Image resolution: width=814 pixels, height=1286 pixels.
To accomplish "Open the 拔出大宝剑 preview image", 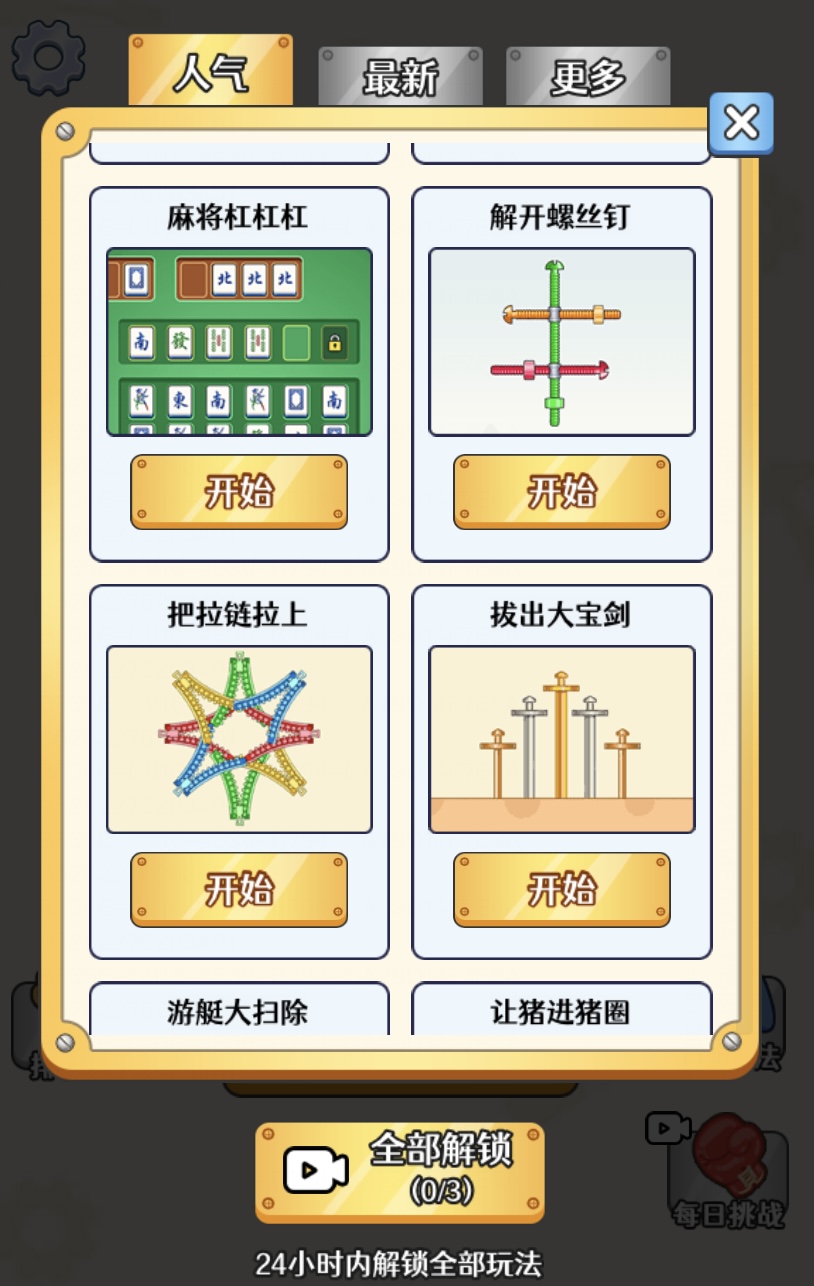I will pos(561,739).
